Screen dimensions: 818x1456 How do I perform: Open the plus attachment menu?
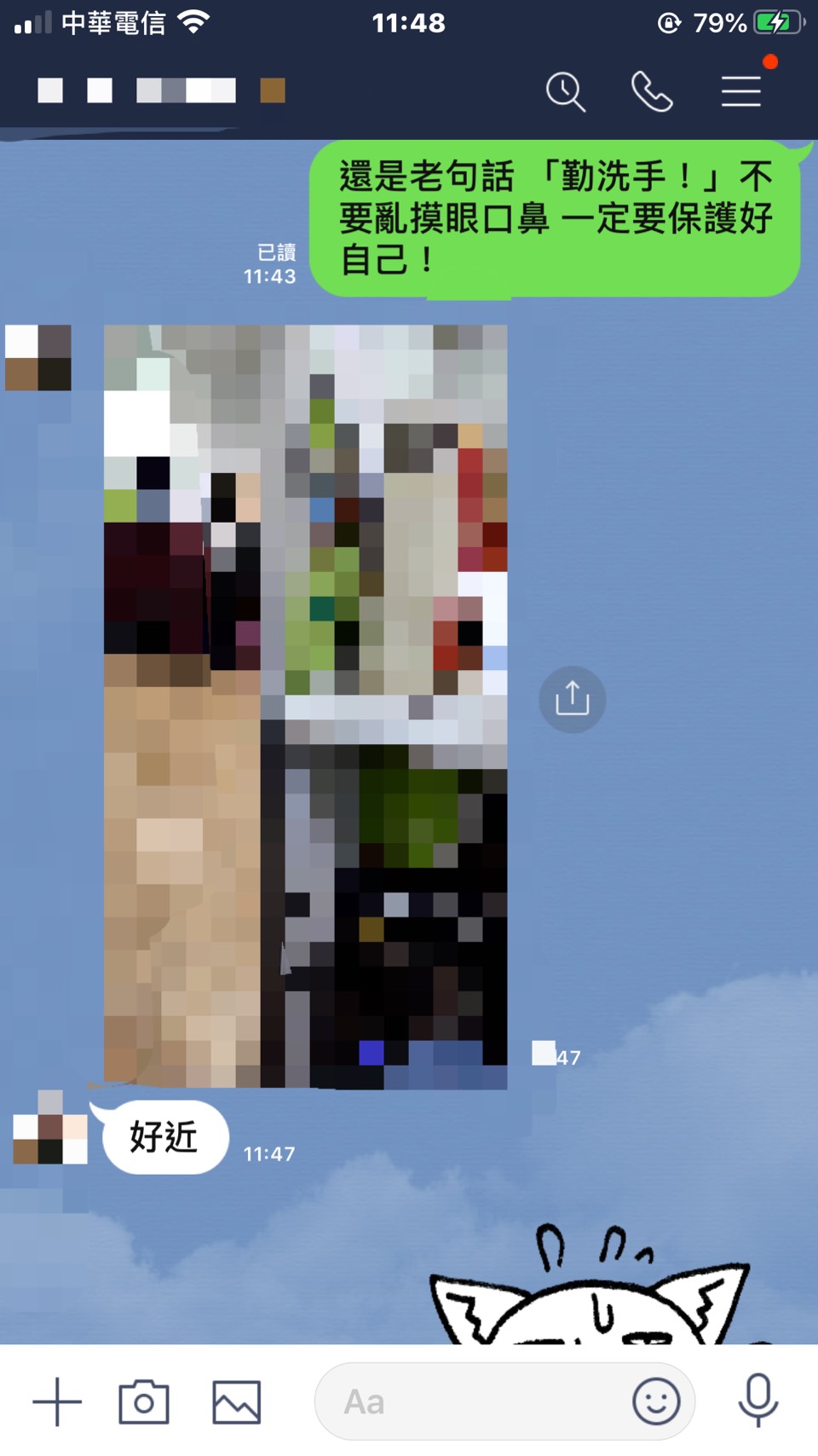pos(57,1401)
